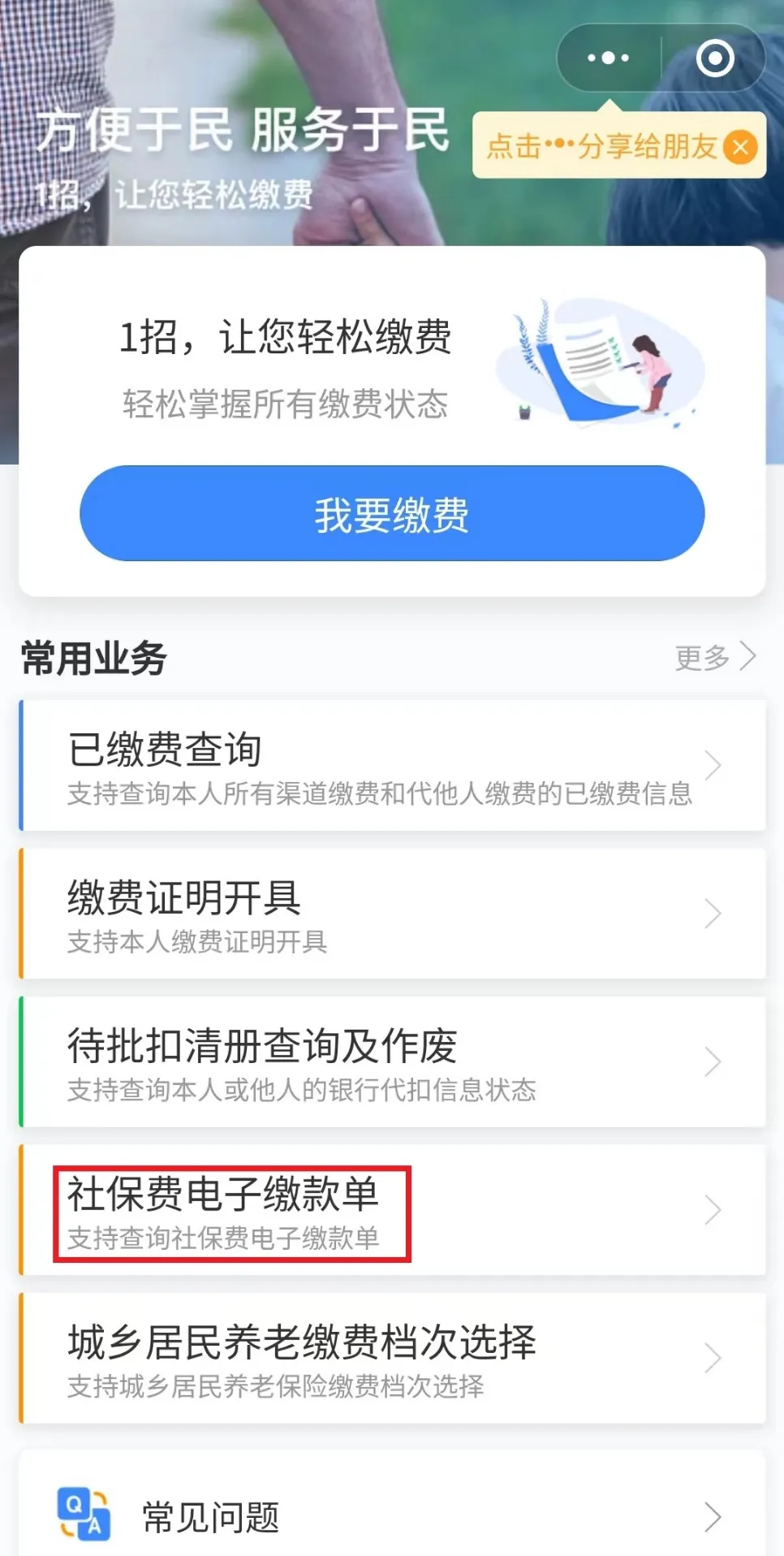Open 待批扣清册查询及作废
Viewport: 784px width, 1556px height.
point(392,1061)
